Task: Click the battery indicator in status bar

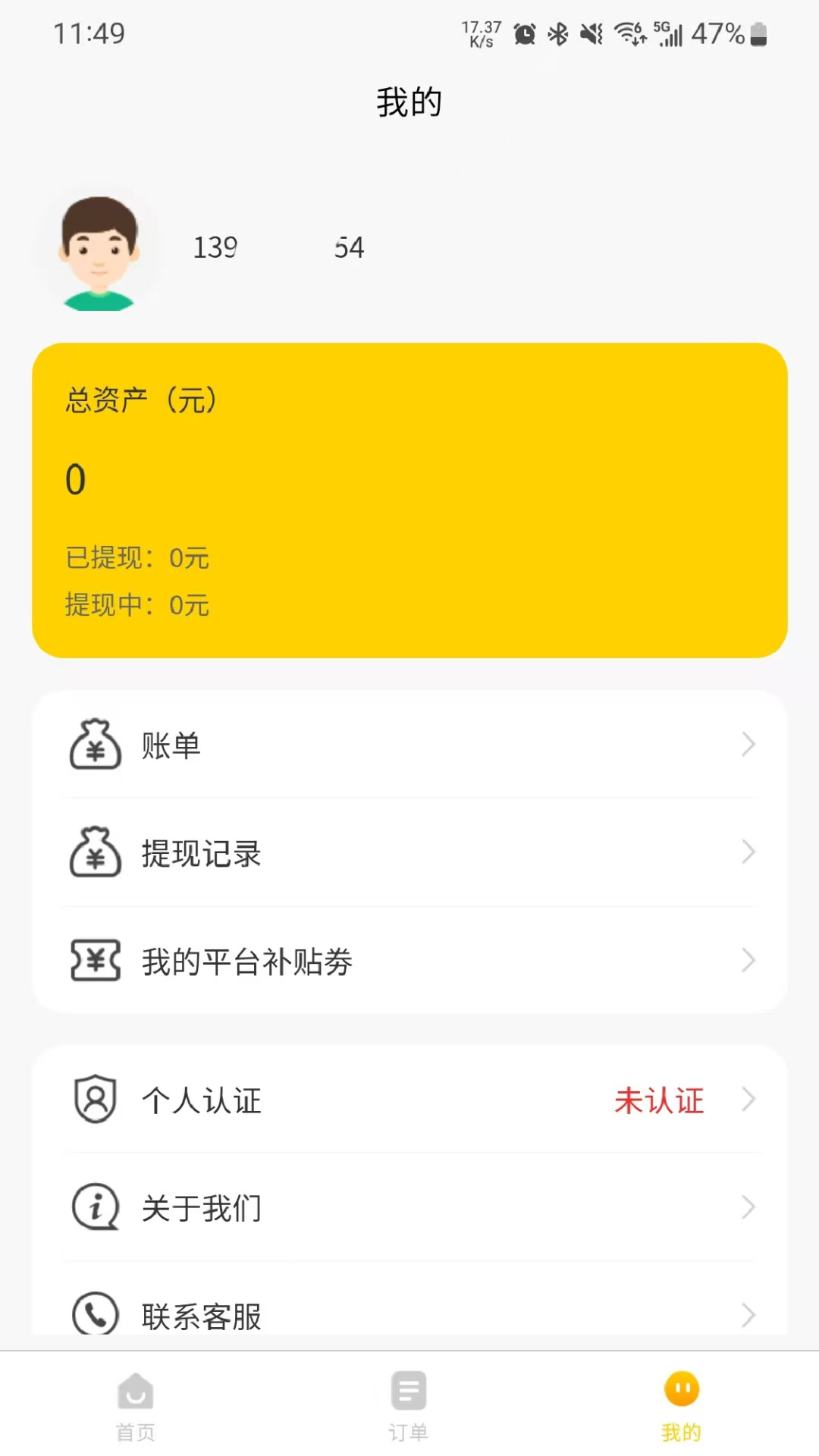Action: (761, 32)
